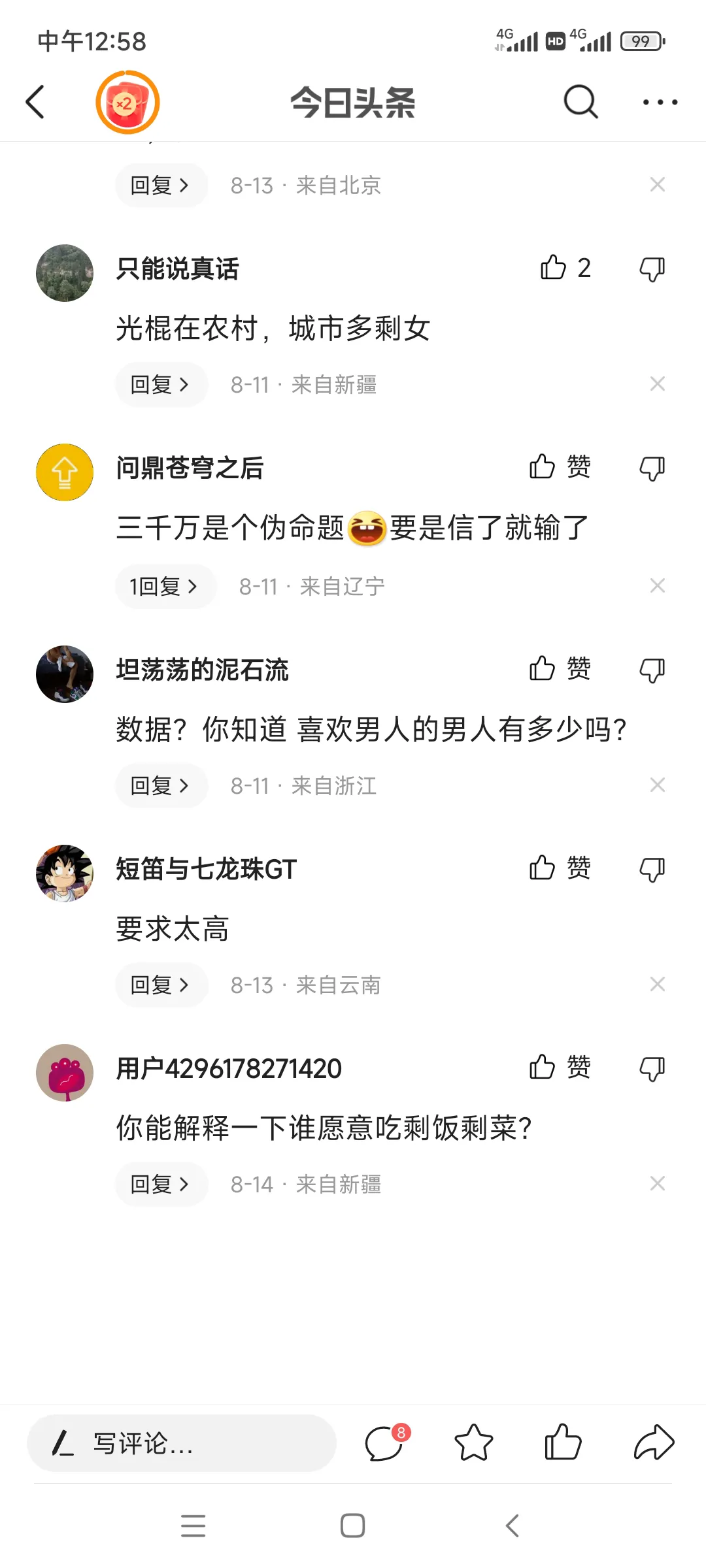
Task: Like the comment by 短笛与七龙珠GT
Action: pyautogui.click(x=543, y=868)
